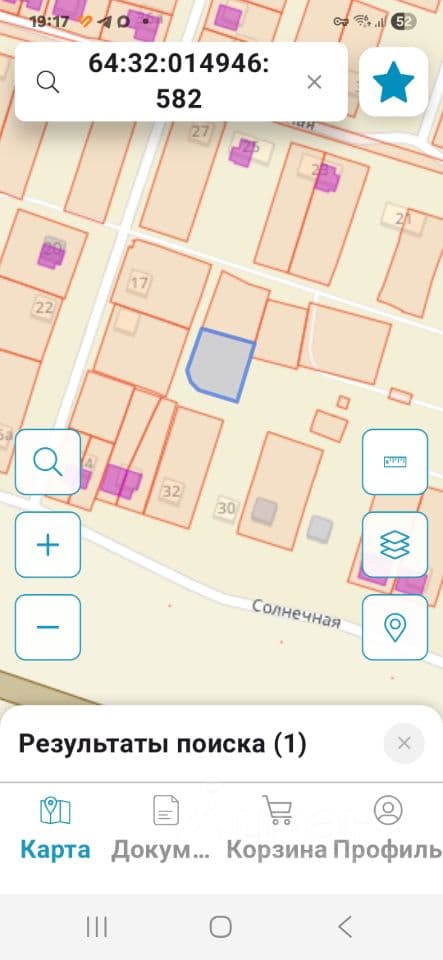Close the Результаты поиска panel

pos(404,743)
